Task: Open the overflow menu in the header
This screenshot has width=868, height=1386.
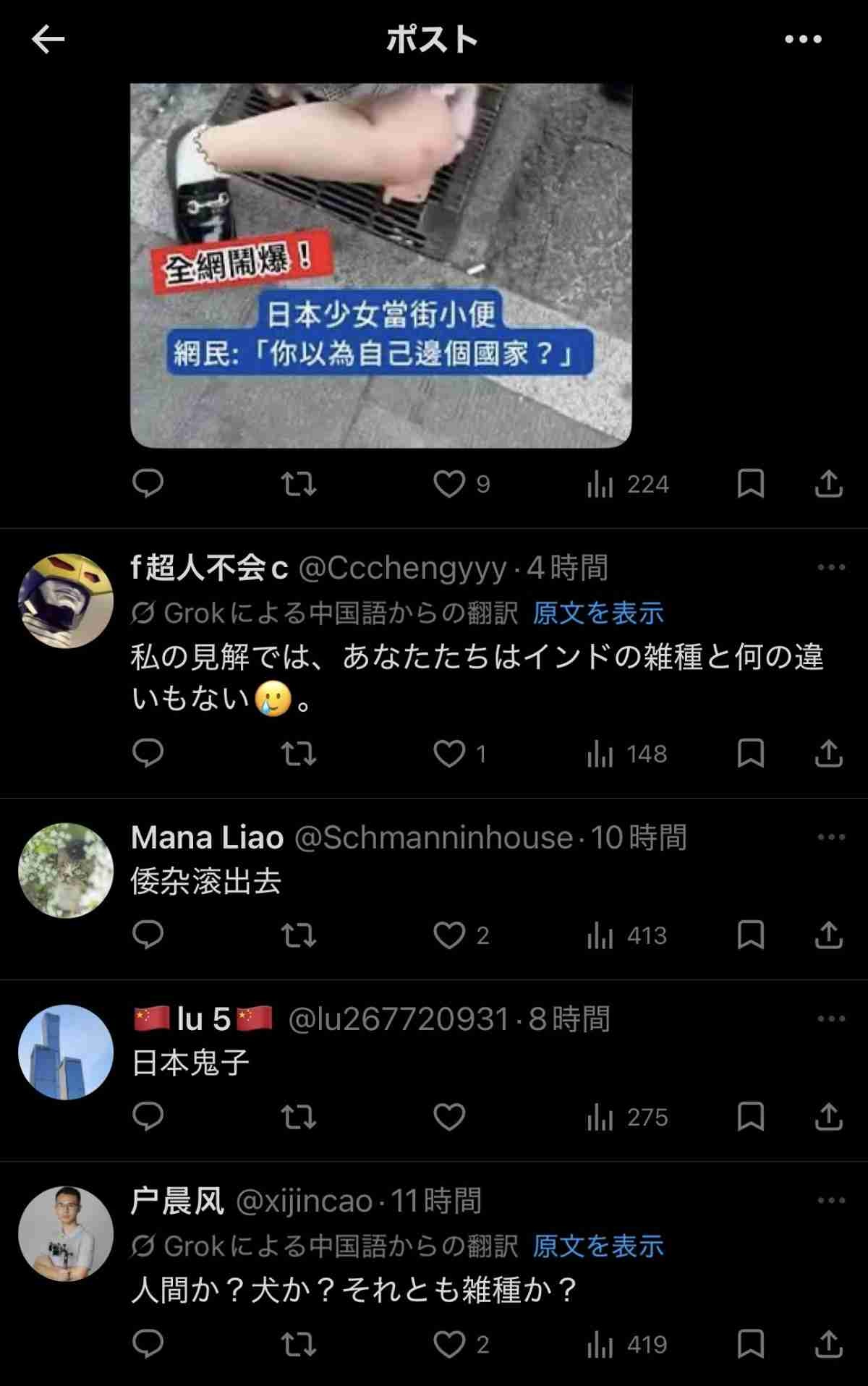Action: (x=803, y=40)
